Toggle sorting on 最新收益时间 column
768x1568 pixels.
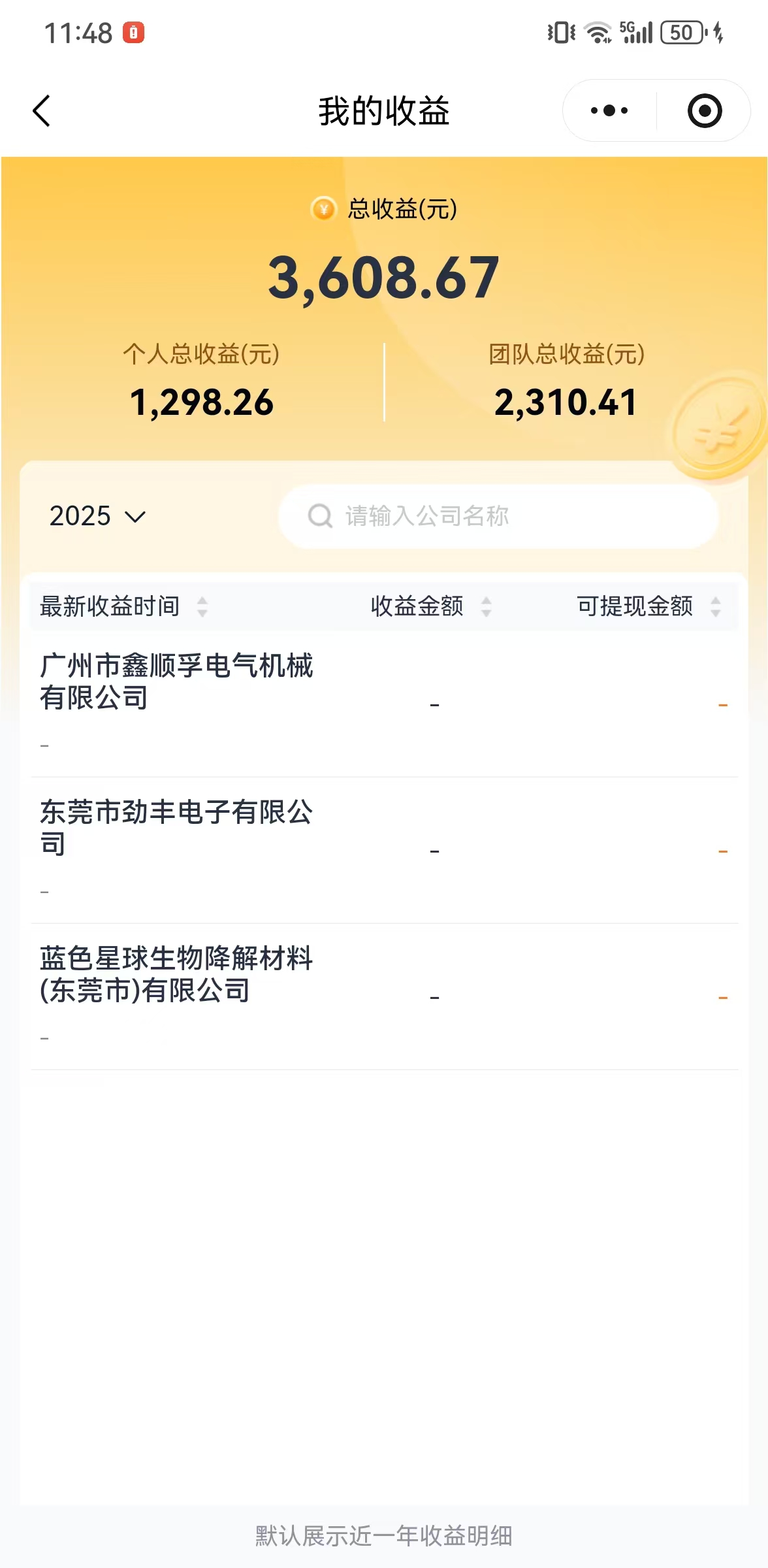click(x=202, y=608)
